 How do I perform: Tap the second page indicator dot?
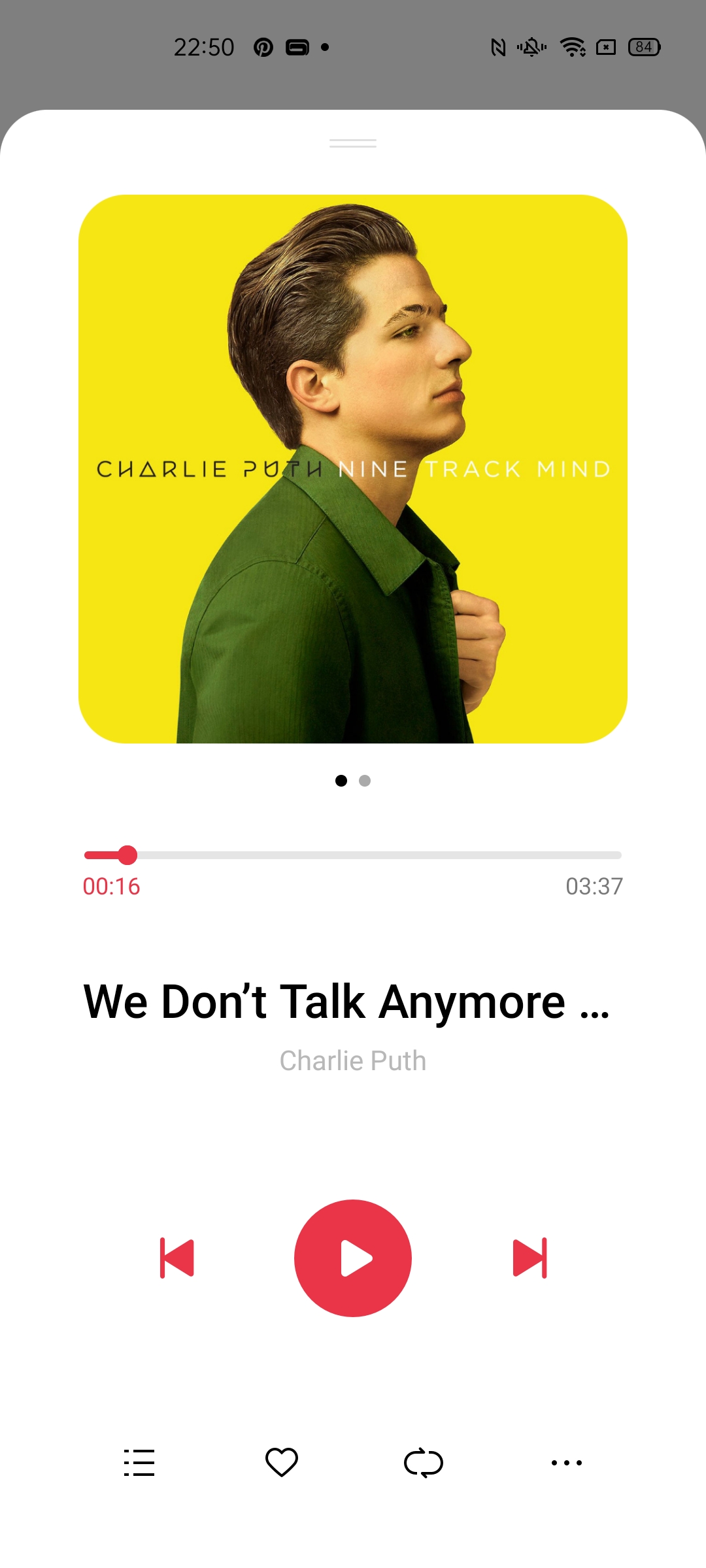pyautogui.click(x=365, y=781)
